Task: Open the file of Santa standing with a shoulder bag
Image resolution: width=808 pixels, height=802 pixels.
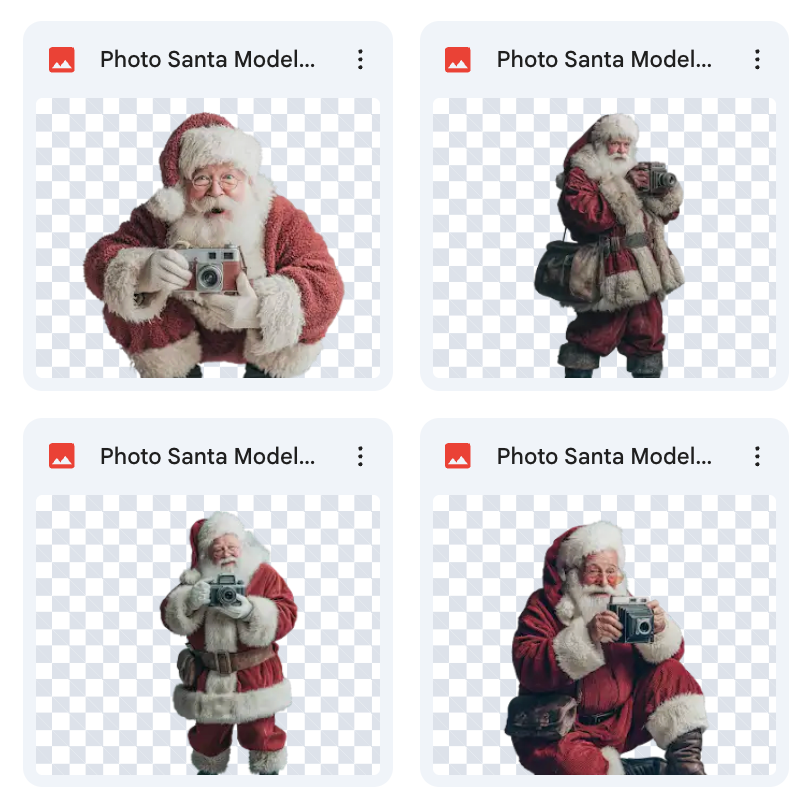Action: tap(604, 237)
